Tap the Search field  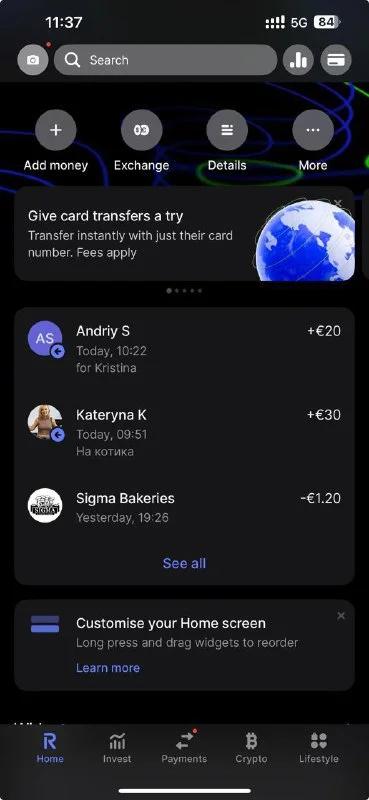(165, 60)
